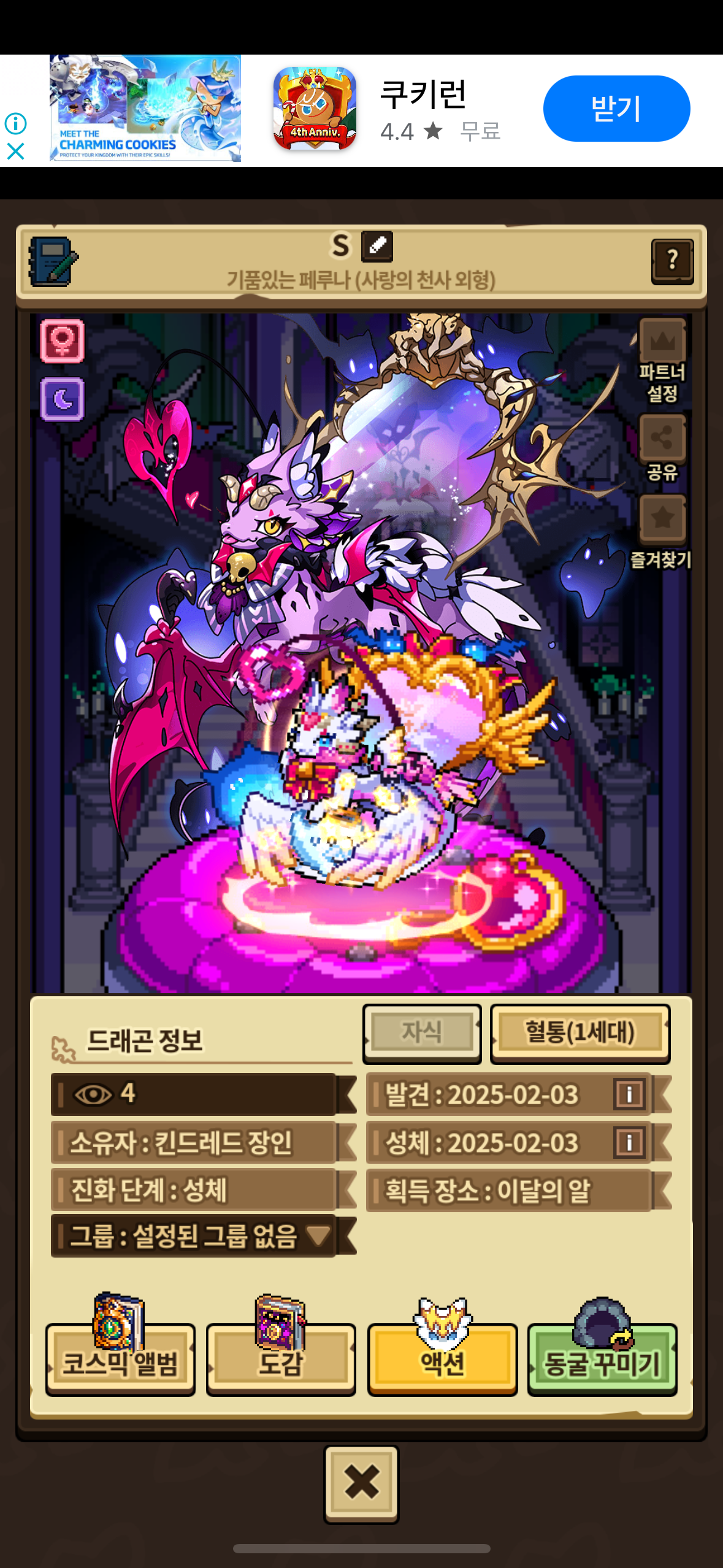723x1568 pixels.
Task: Open the notebook memo icon
Action: coord(53,261)
